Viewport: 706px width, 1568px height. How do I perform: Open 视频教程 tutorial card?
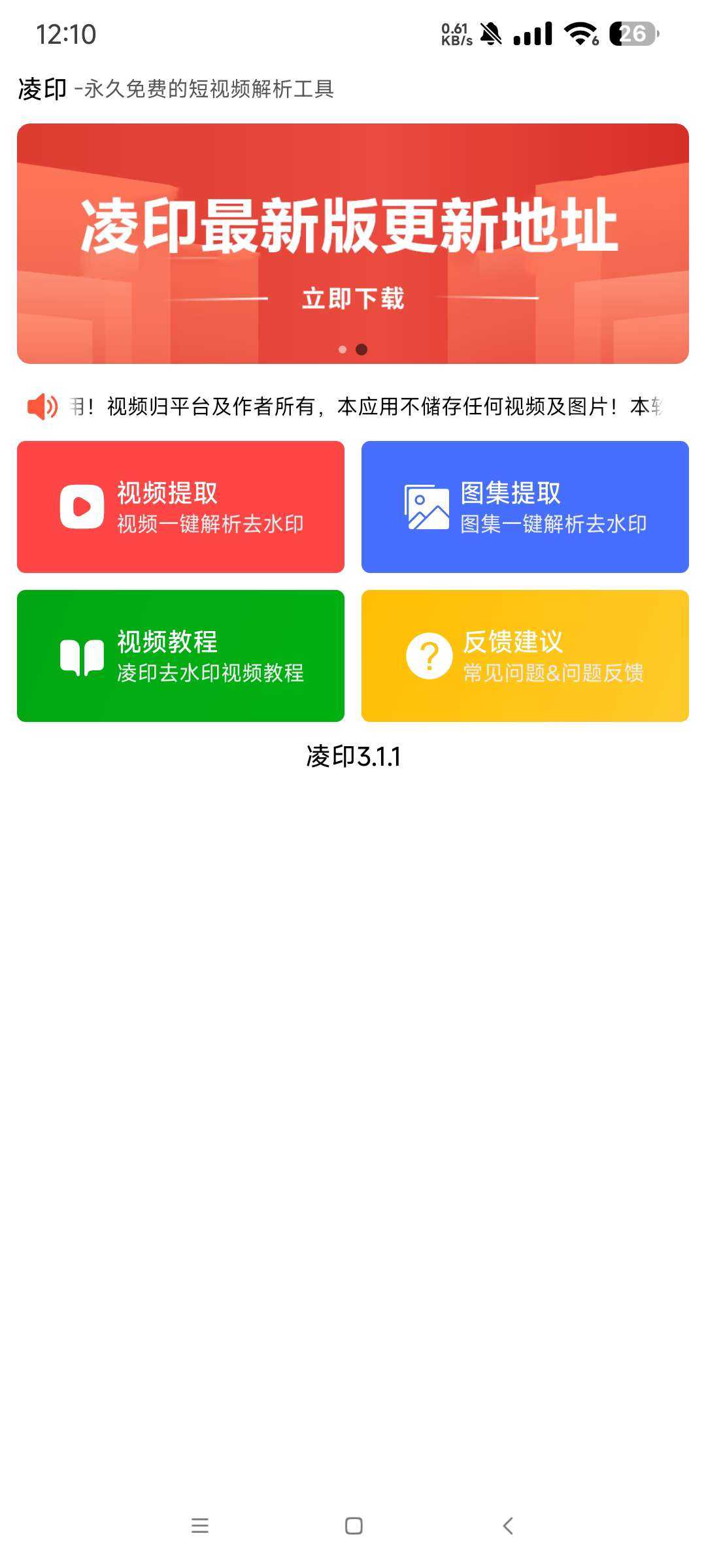[180, 656]
